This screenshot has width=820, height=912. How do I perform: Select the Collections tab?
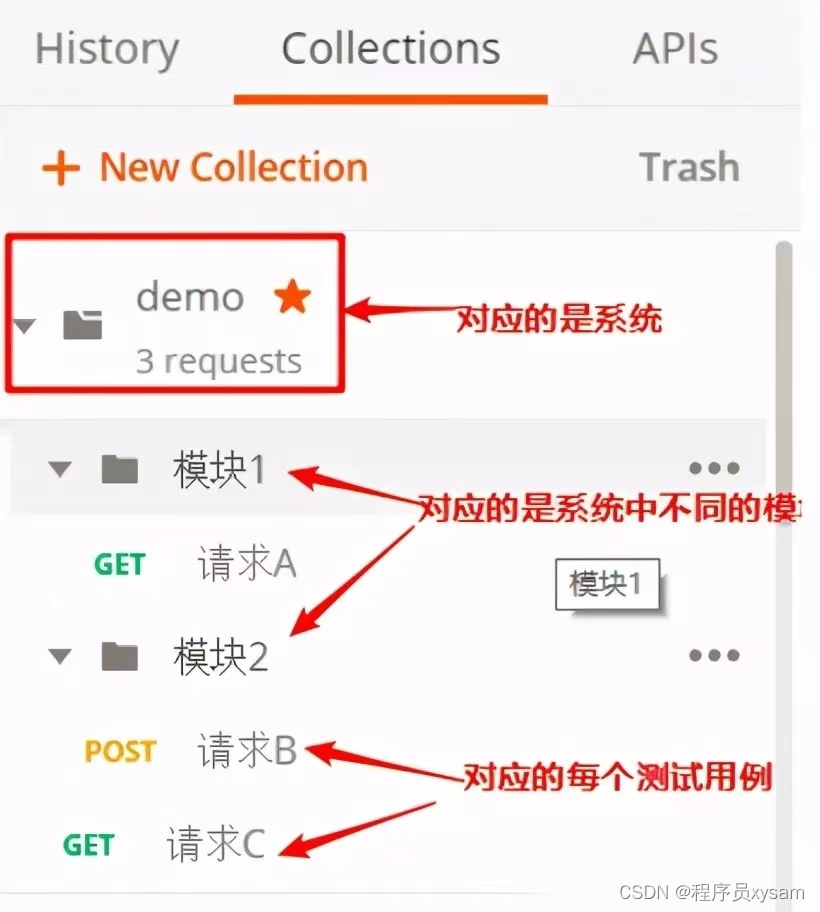390,49
